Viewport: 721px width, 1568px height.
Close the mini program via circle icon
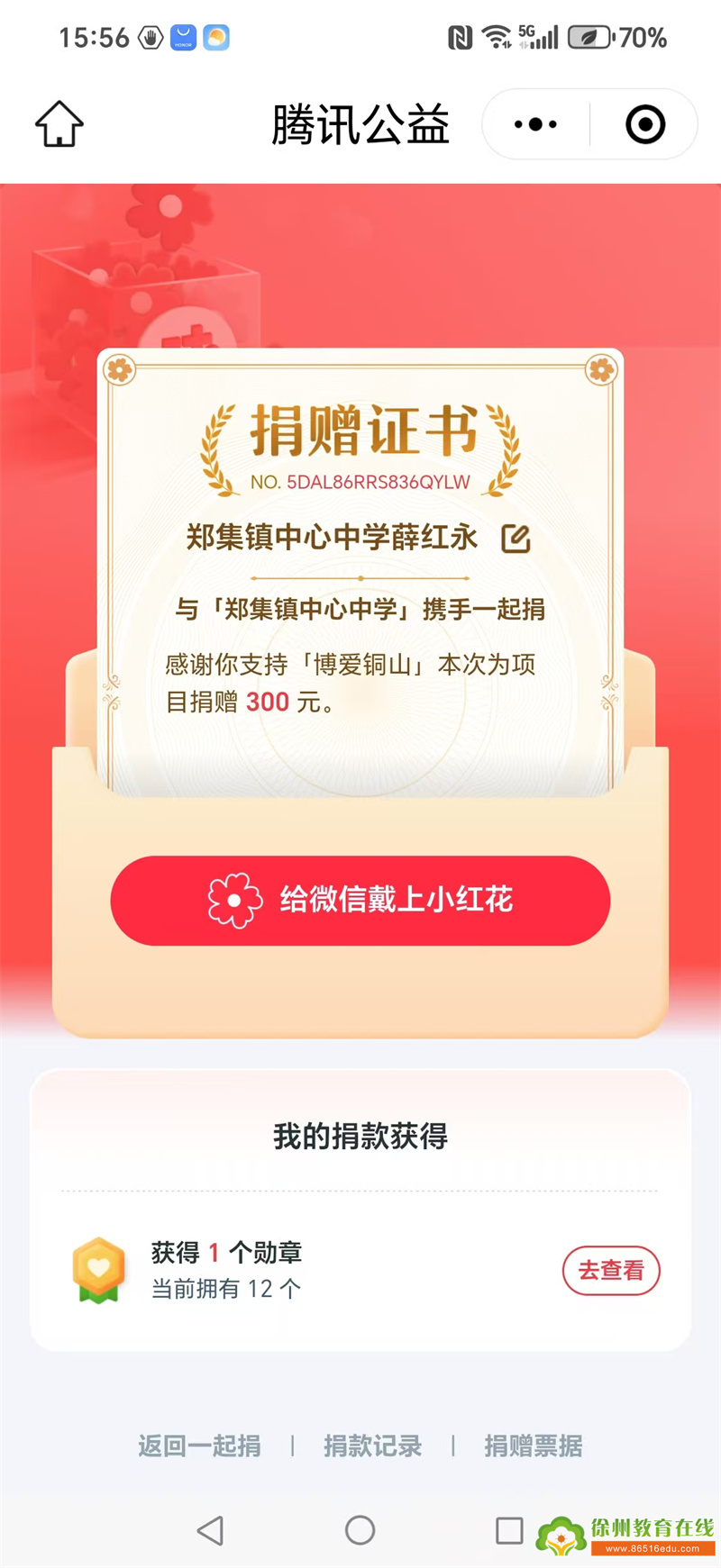(645, 124)
